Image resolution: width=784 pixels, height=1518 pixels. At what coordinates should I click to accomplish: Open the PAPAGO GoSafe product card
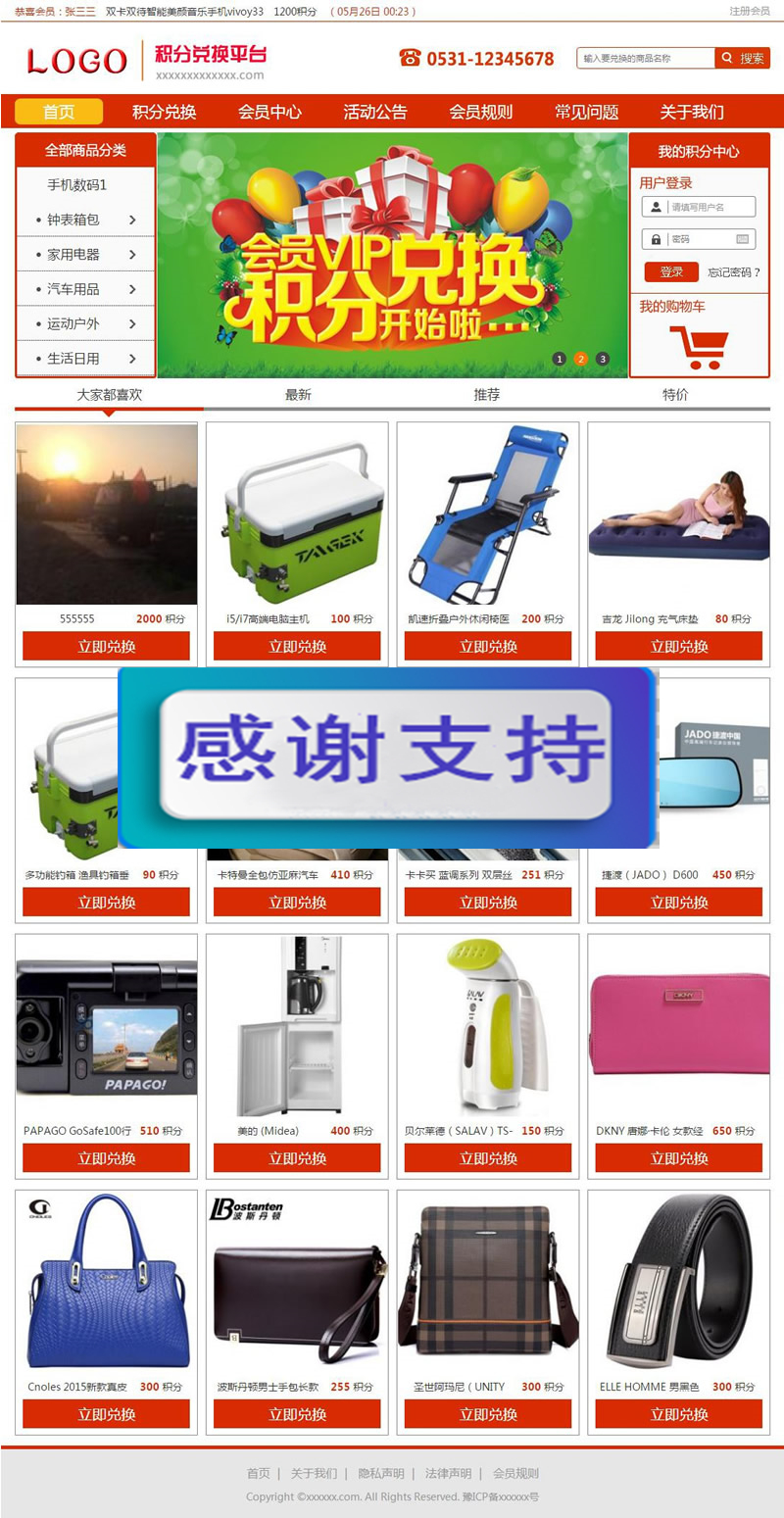tap(106, 1041)
